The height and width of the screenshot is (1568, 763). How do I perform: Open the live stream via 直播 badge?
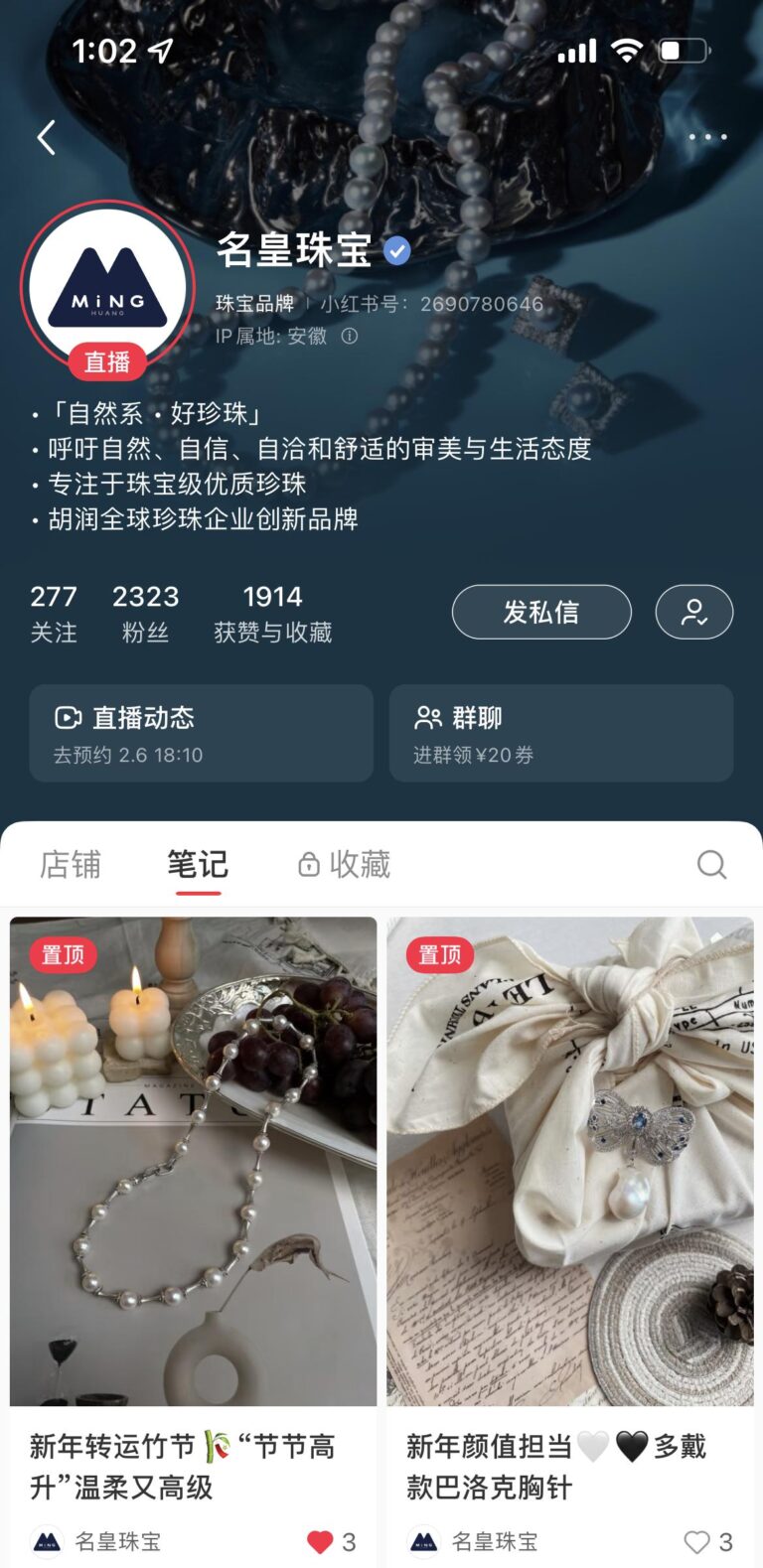(105, 359)
